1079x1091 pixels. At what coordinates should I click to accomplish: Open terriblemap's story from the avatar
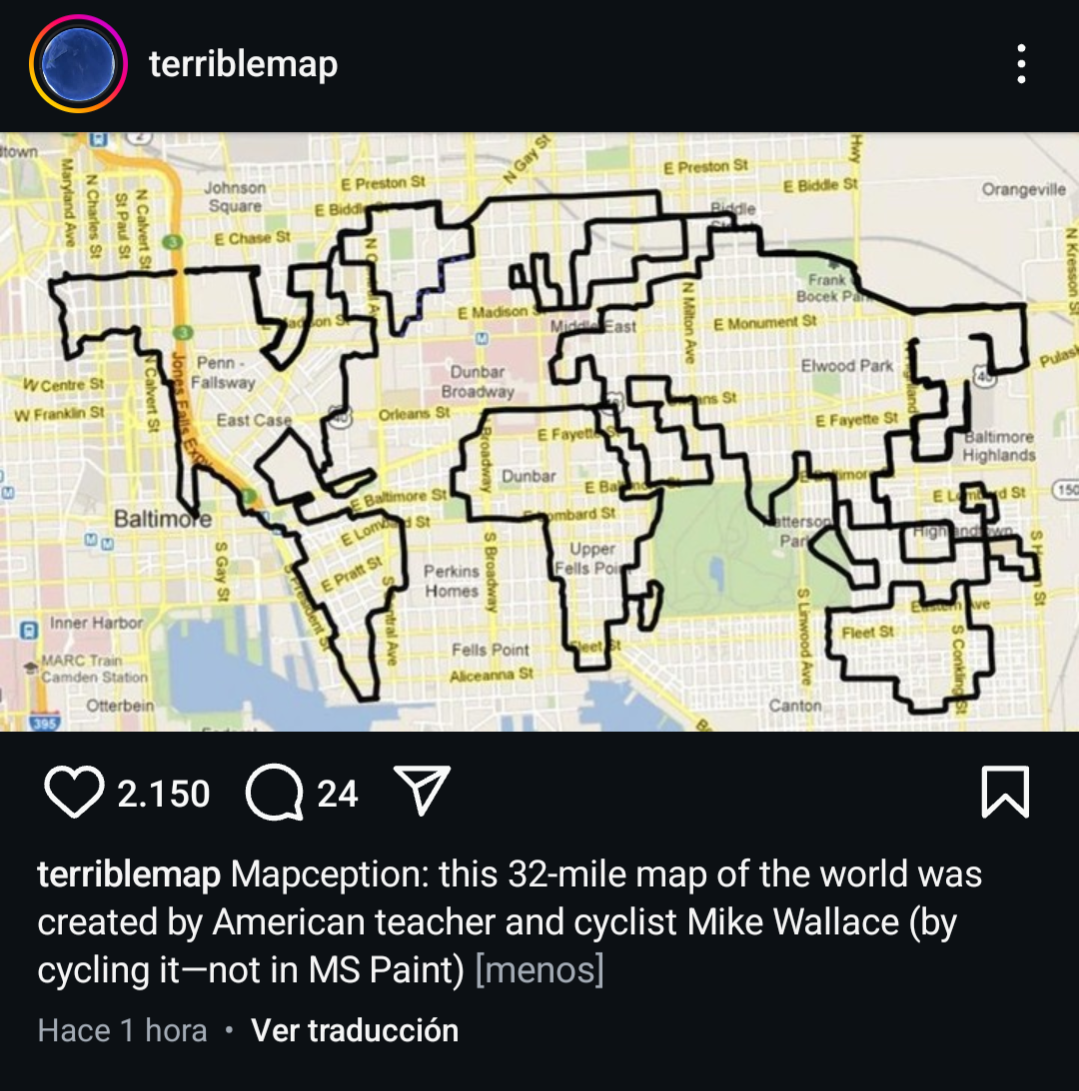pos(78,64)
